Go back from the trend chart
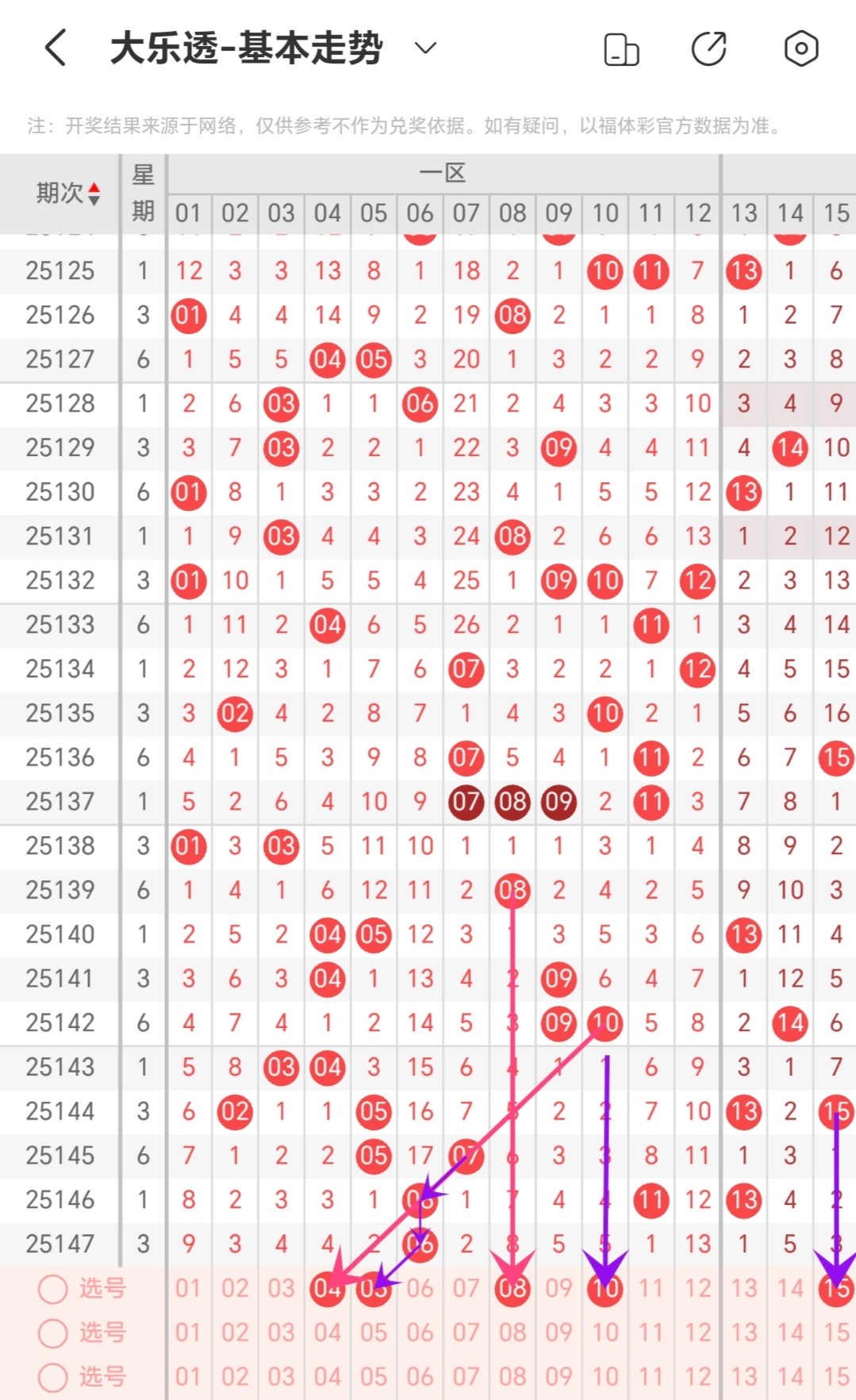Screen dimensions: 856x1400 [x=56, y=48]
